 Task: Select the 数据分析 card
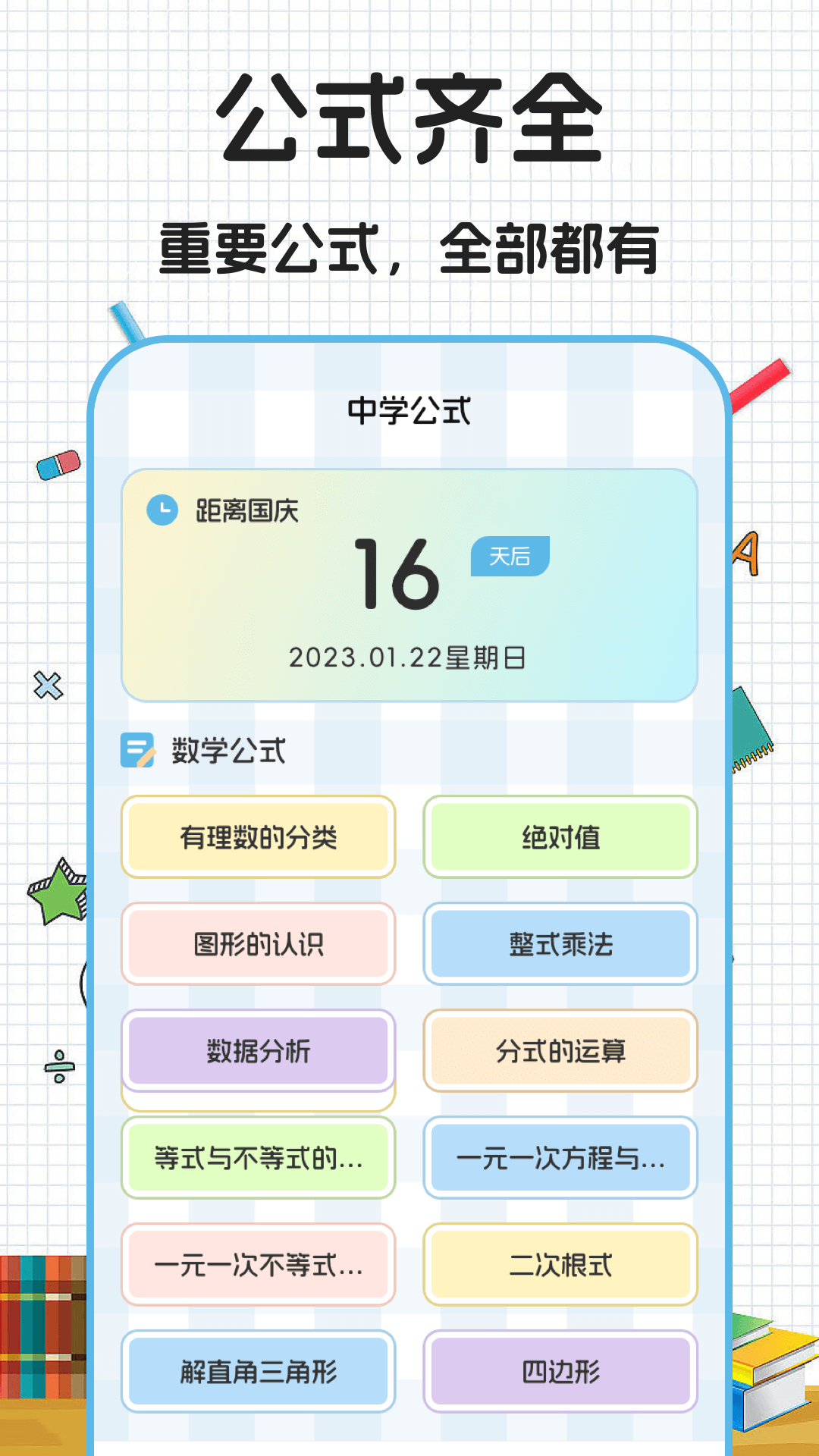(259, 1052)
